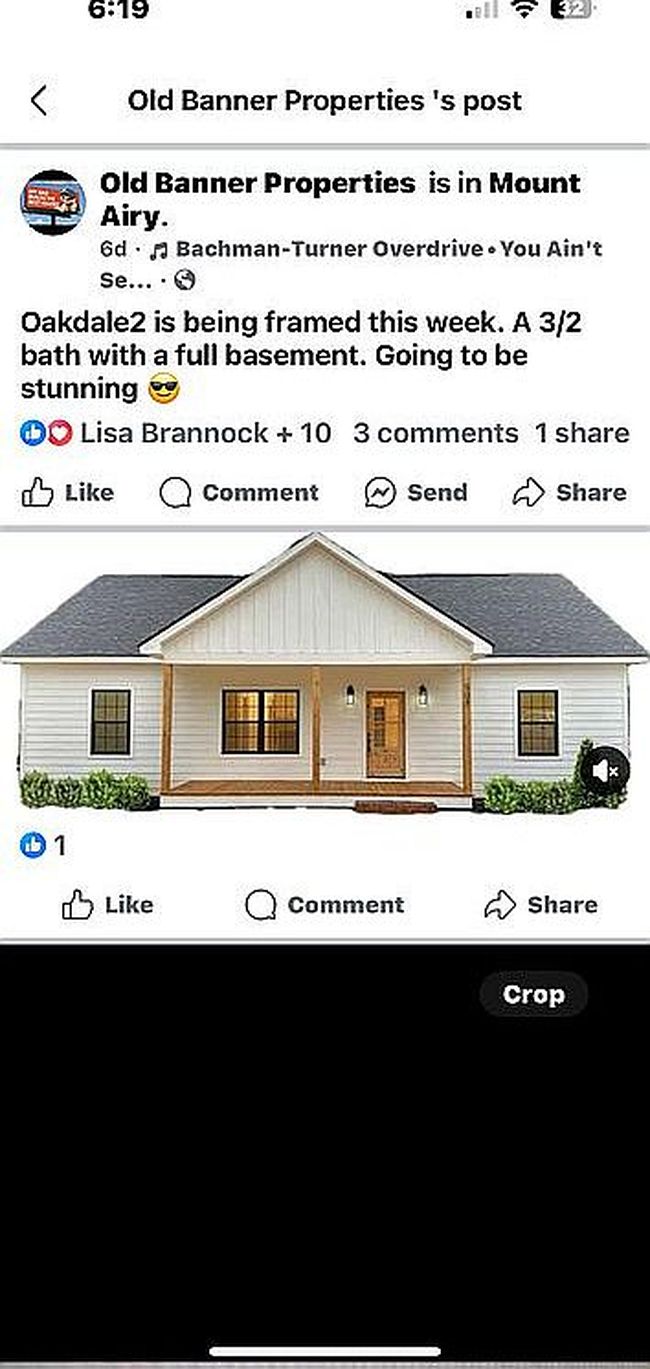Tap the Crop button
The image size is (650, 1369).
(533, 995)
